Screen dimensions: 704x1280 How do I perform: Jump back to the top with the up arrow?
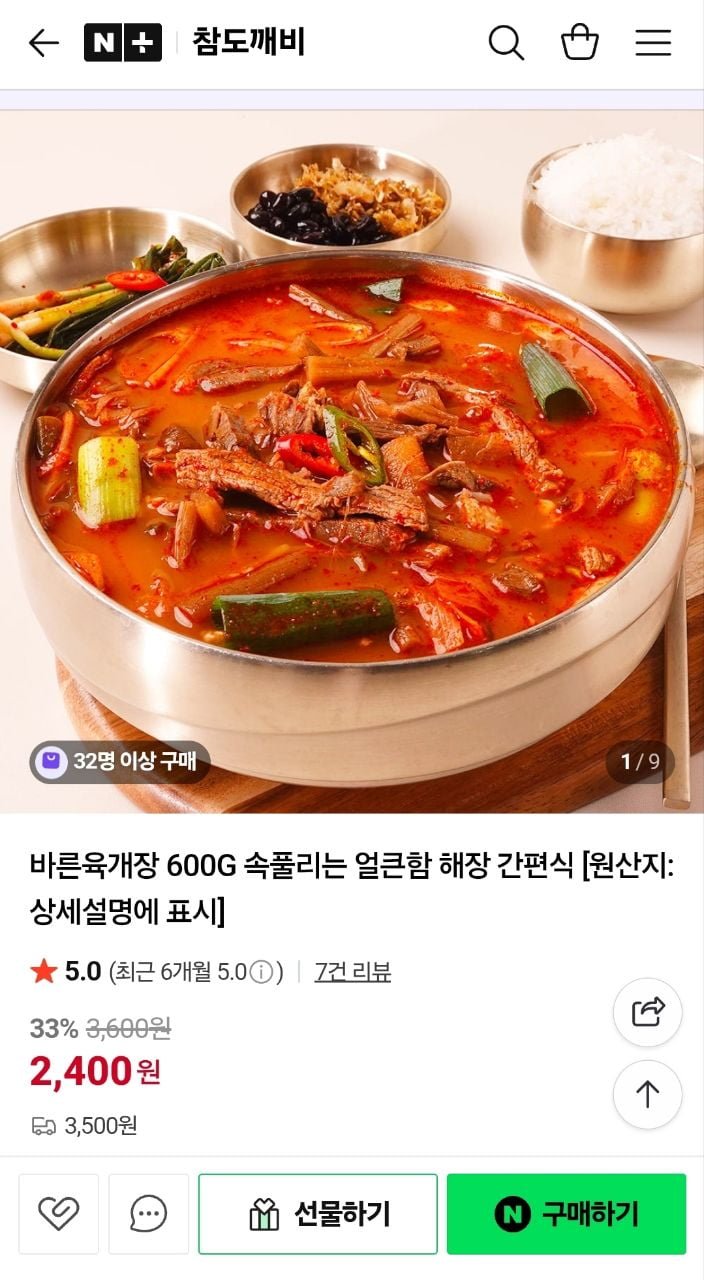point(648,1094)
